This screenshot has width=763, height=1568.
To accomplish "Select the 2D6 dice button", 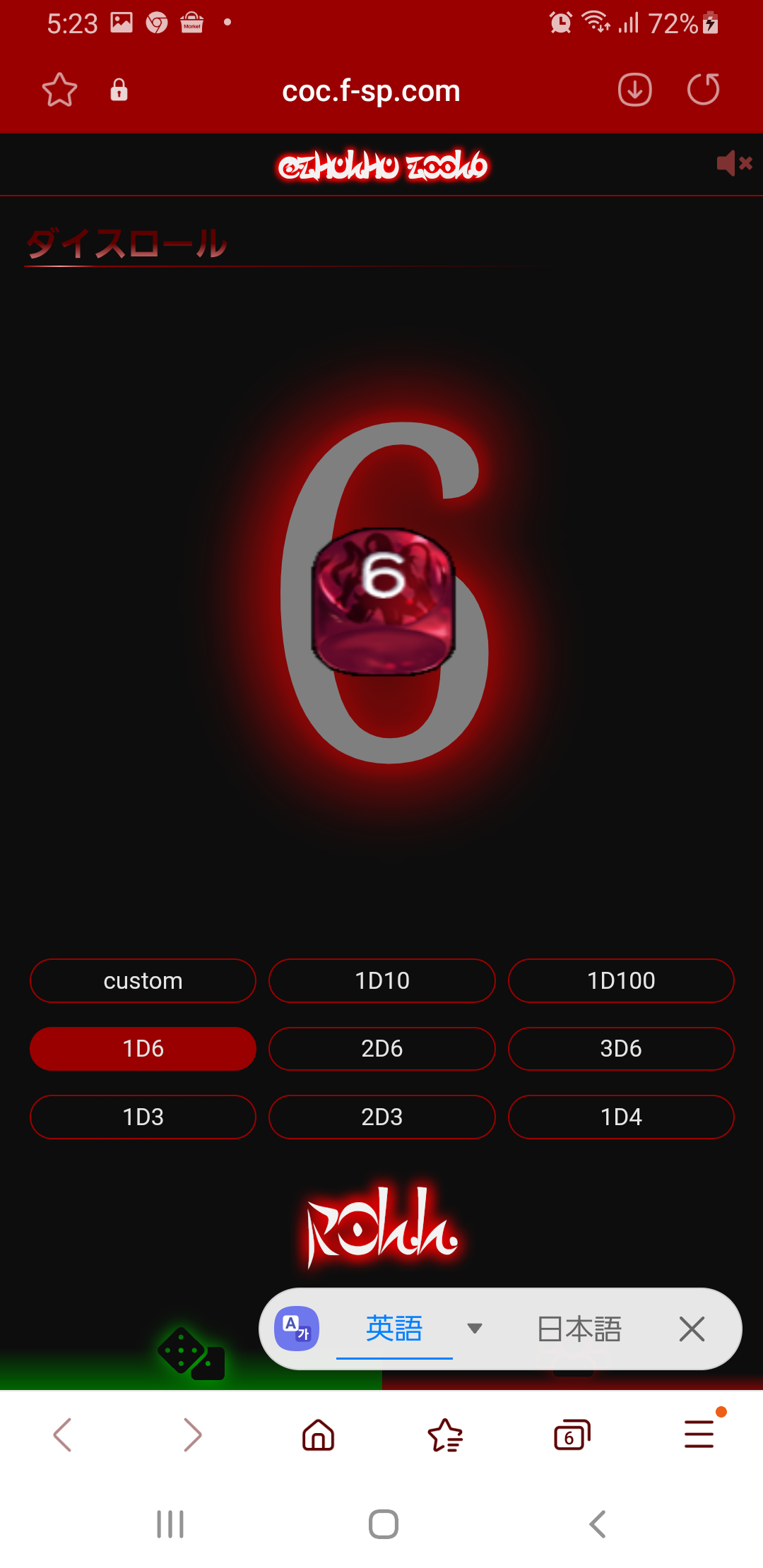I will pos(381,1049).
